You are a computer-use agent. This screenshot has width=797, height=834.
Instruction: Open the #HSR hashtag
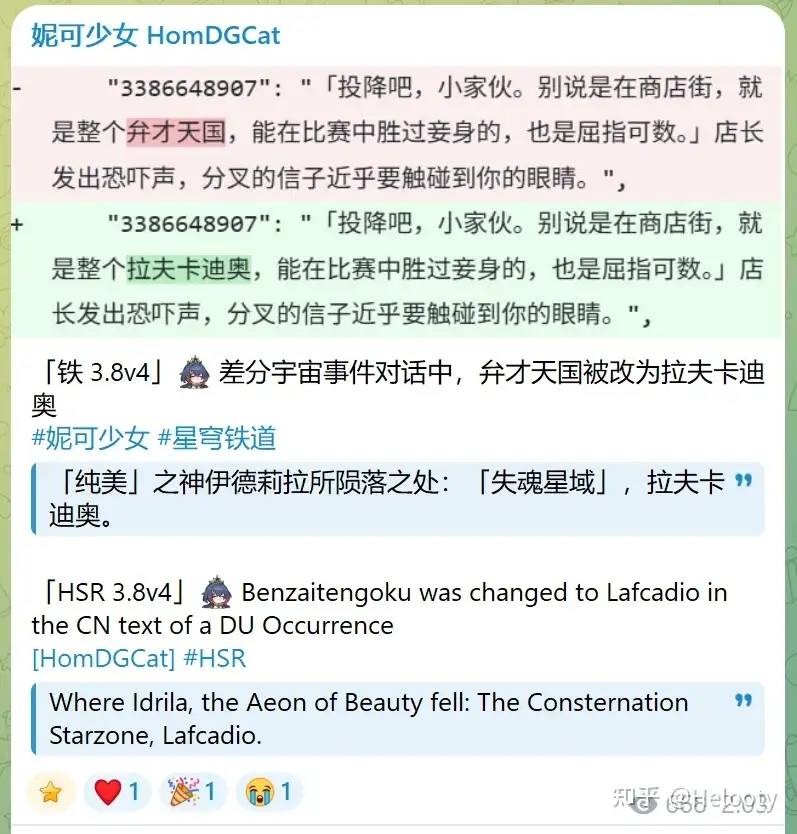[215, 658]
